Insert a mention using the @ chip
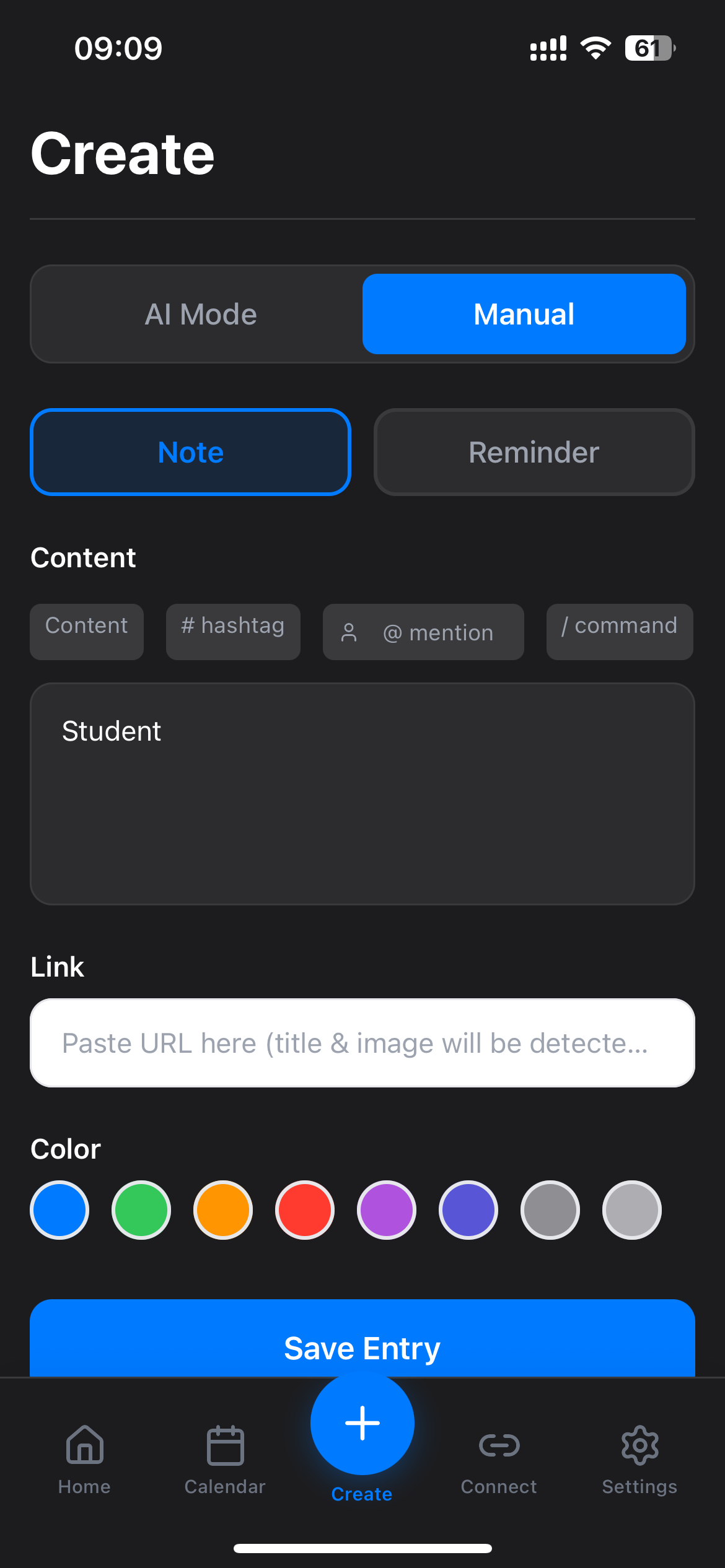Image resolution: width=725 pixels, height=1568 pixels. pos(423,632)
